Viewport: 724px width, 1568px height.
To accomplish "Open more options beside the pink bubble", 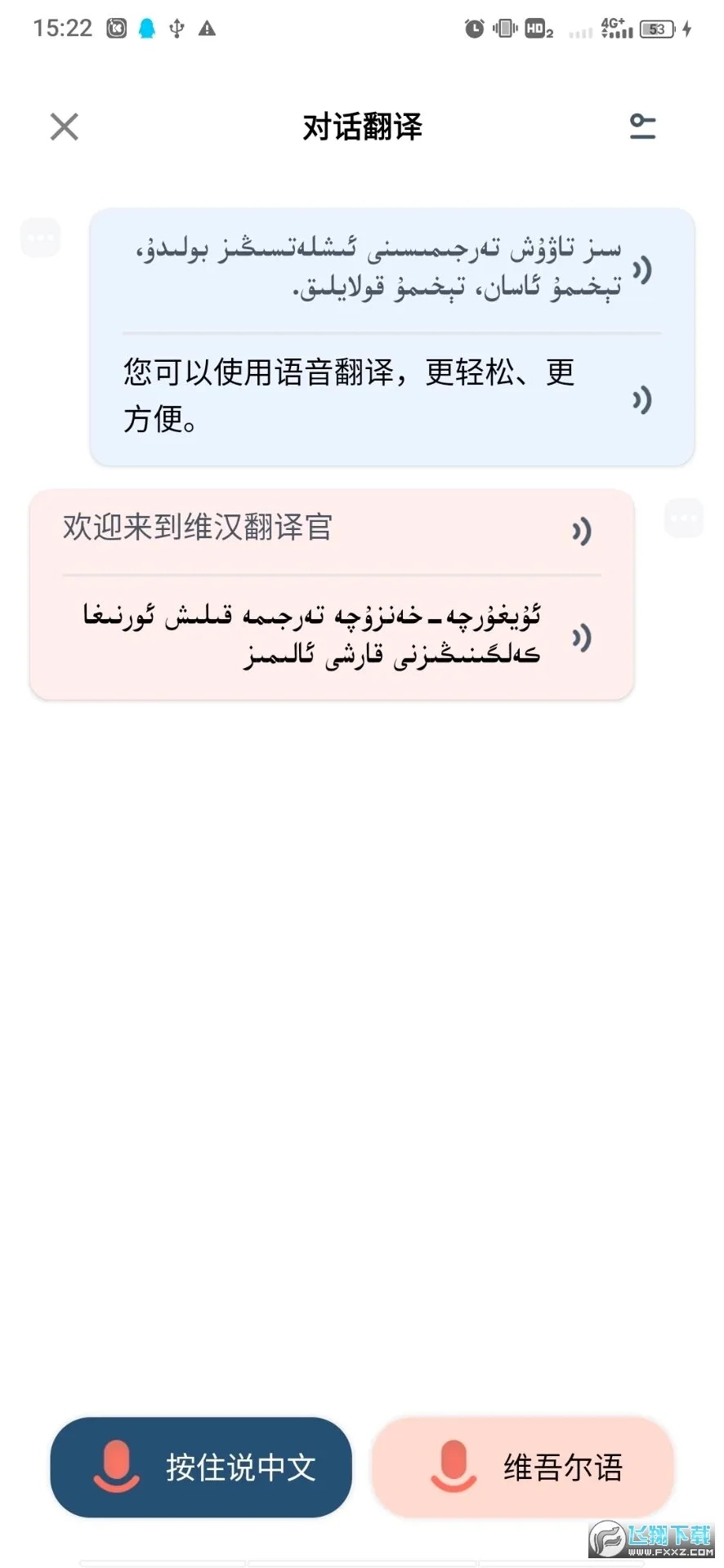I will coord(684,518).
